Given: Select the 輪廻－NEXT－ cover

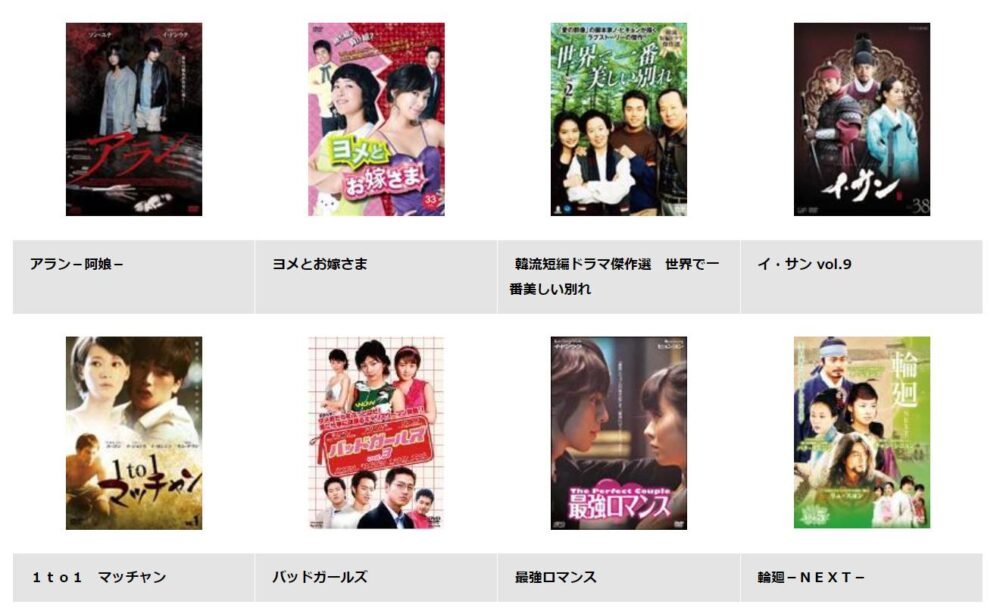Looking at the screenshot, I should click(861, 432).
